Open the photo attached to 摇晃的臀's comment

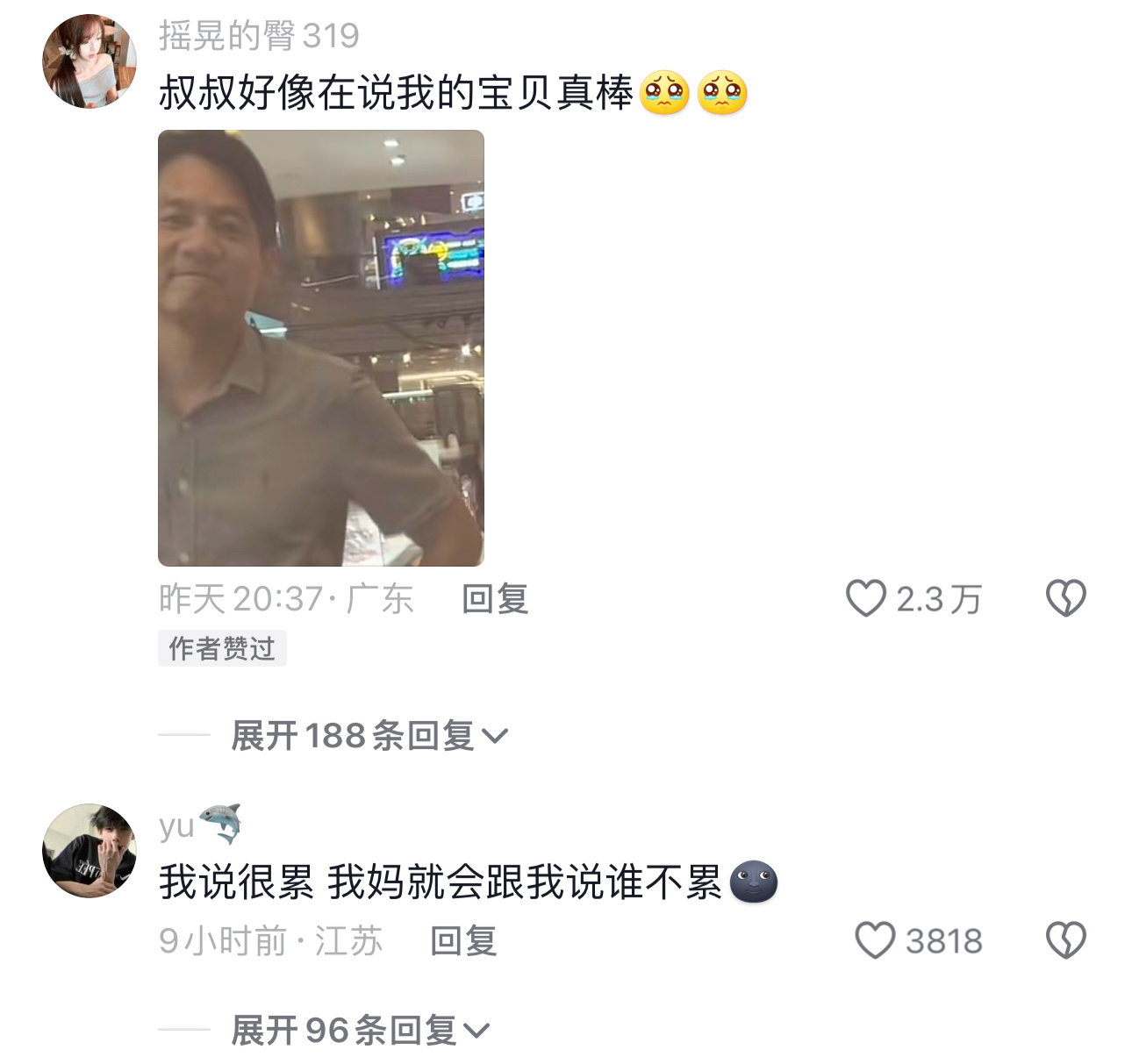click(320, 348)
